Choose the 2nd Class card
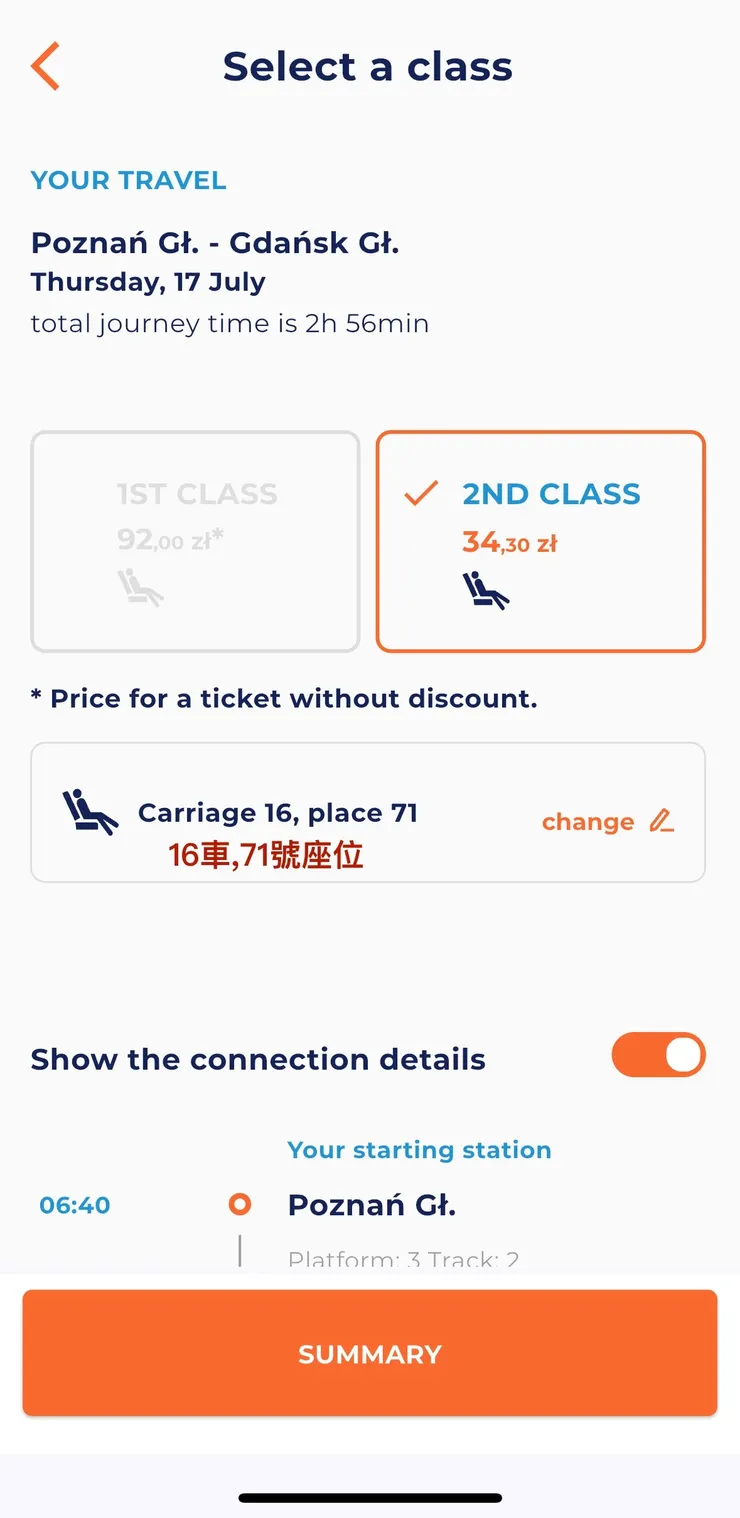 (540, 541)
